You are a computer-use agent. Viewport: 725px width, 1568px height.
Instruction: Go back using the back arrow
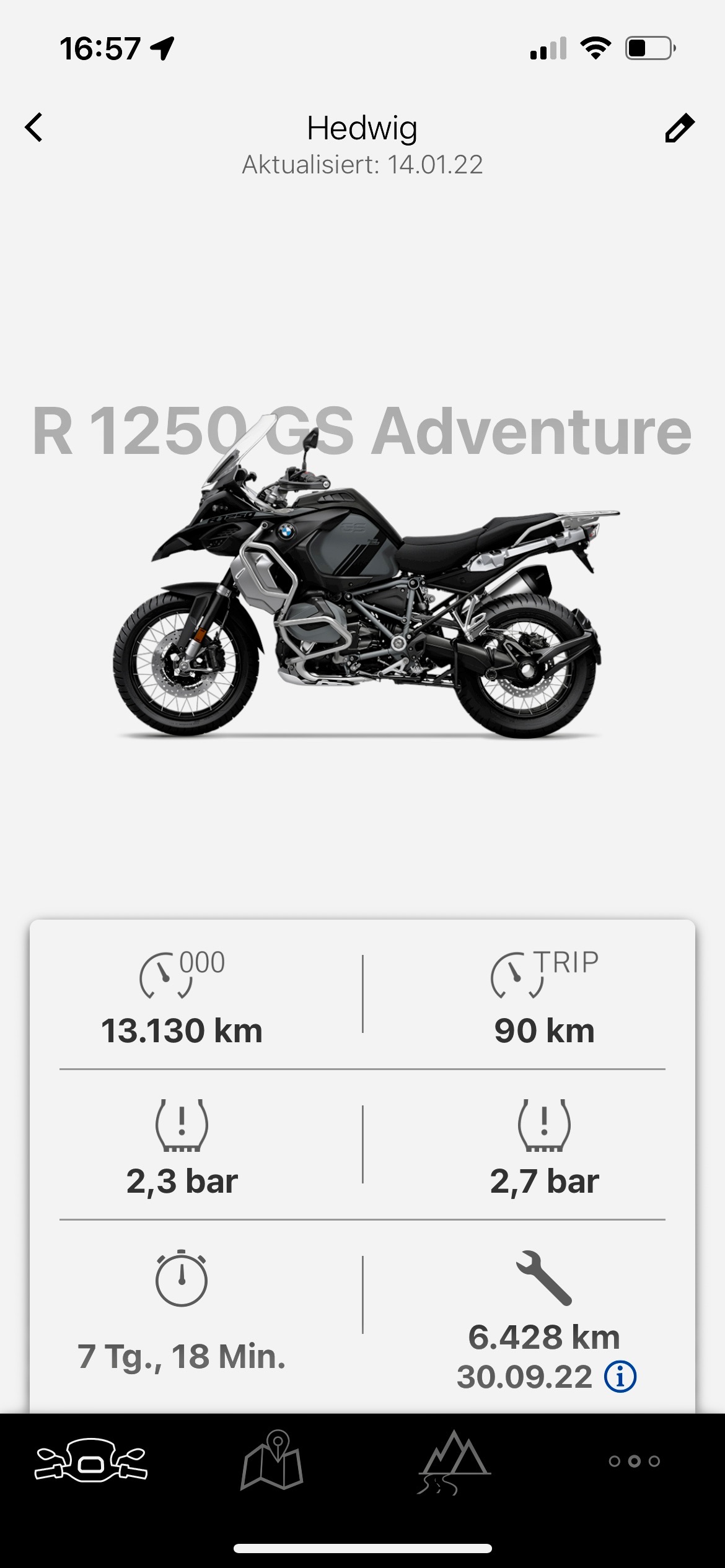click(35, 128)
